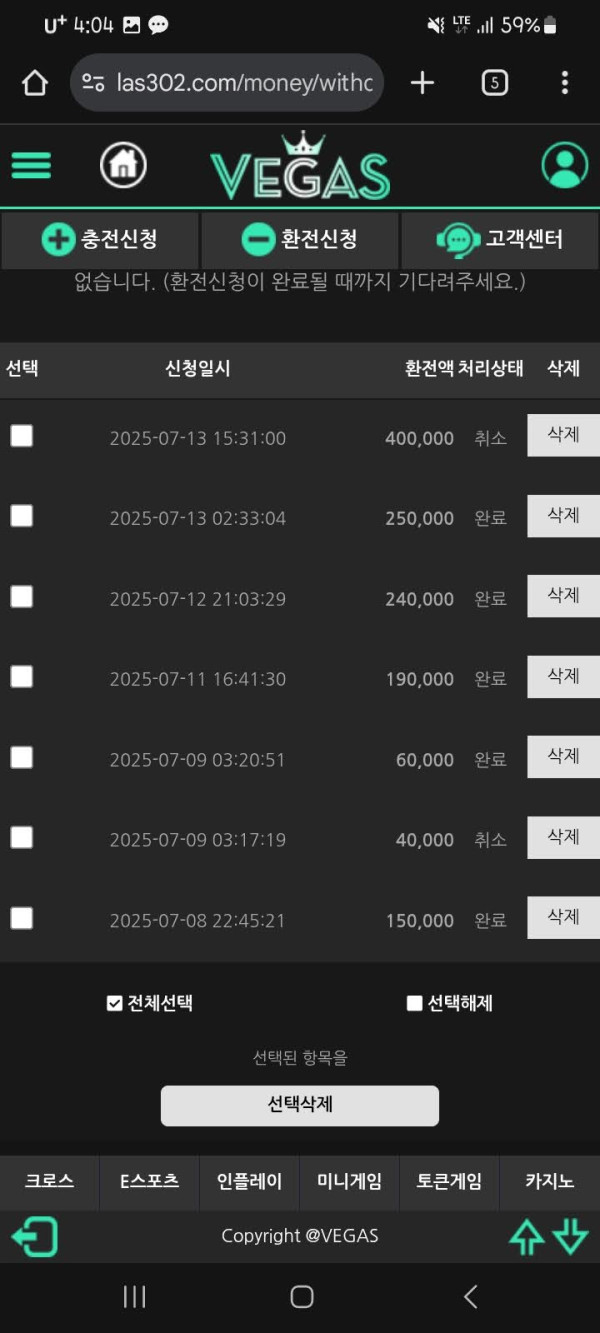This screenshot has height=1333, width=600.
Task: Select the 2025-07-13 15:31:00 row checkbox
Action: coord(21,435)
